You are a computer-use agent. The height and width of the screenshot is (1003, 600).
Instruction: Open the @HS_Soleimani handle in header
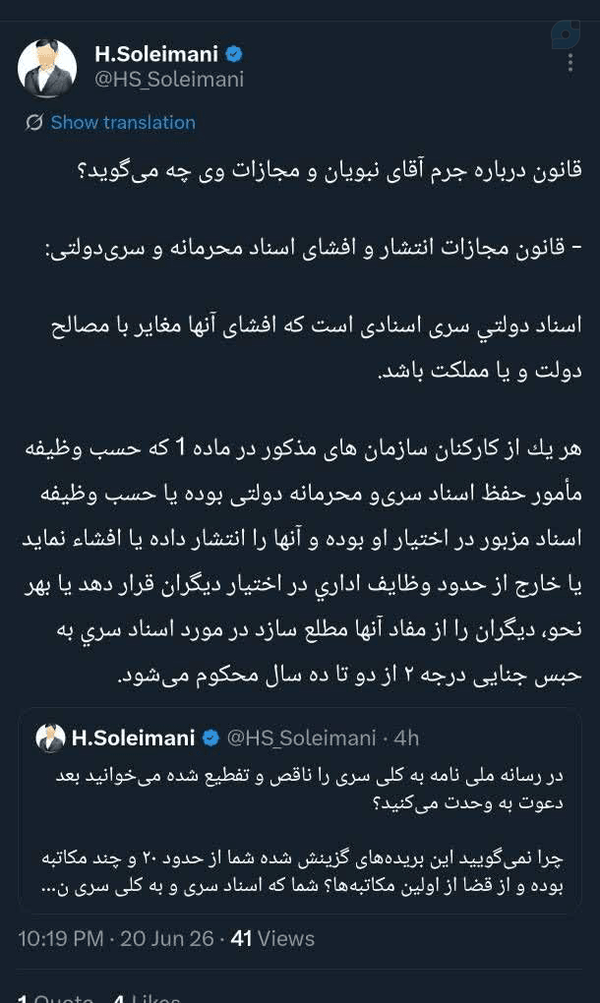click(169, 79)
